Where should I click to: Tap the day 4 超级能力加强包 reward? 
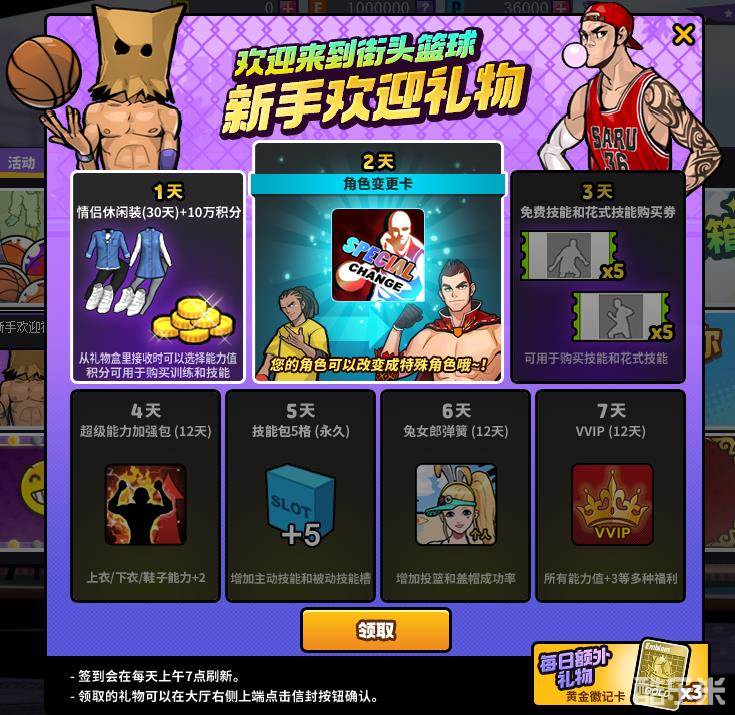tap(146, 494)
